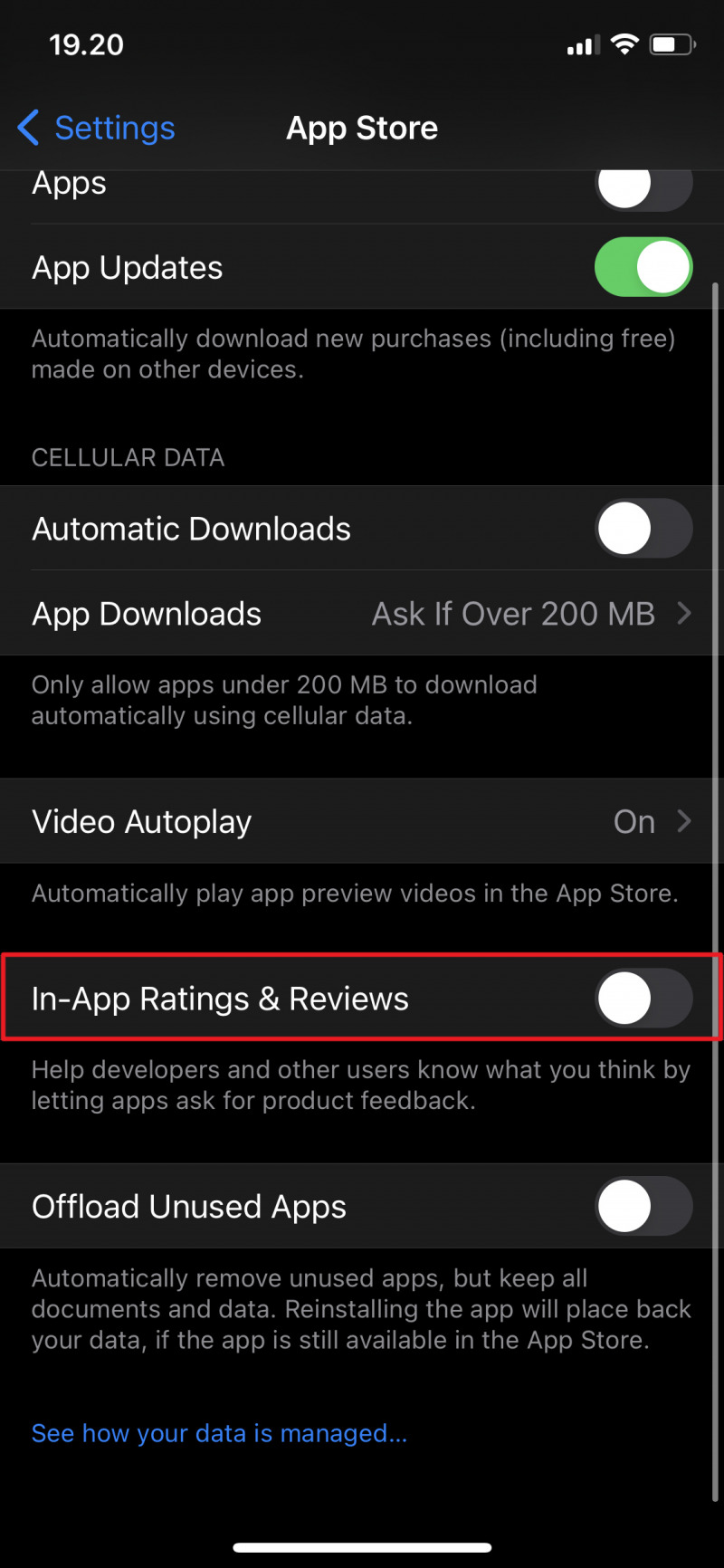Turn off App Updates switch
Viewport: 724px width, 1568px height.
pos(643,268)
